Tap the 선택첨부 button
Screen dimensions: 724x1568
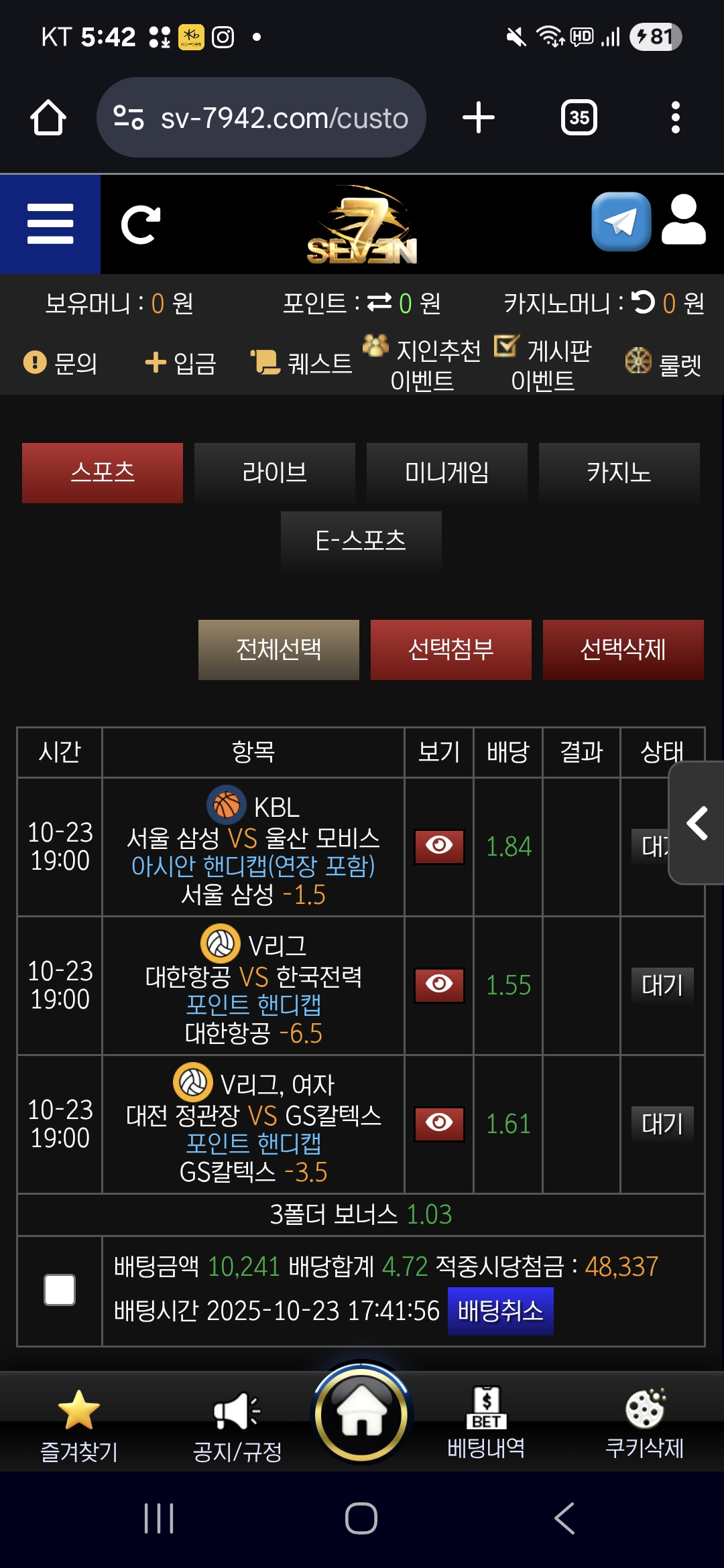click(450, 649)
